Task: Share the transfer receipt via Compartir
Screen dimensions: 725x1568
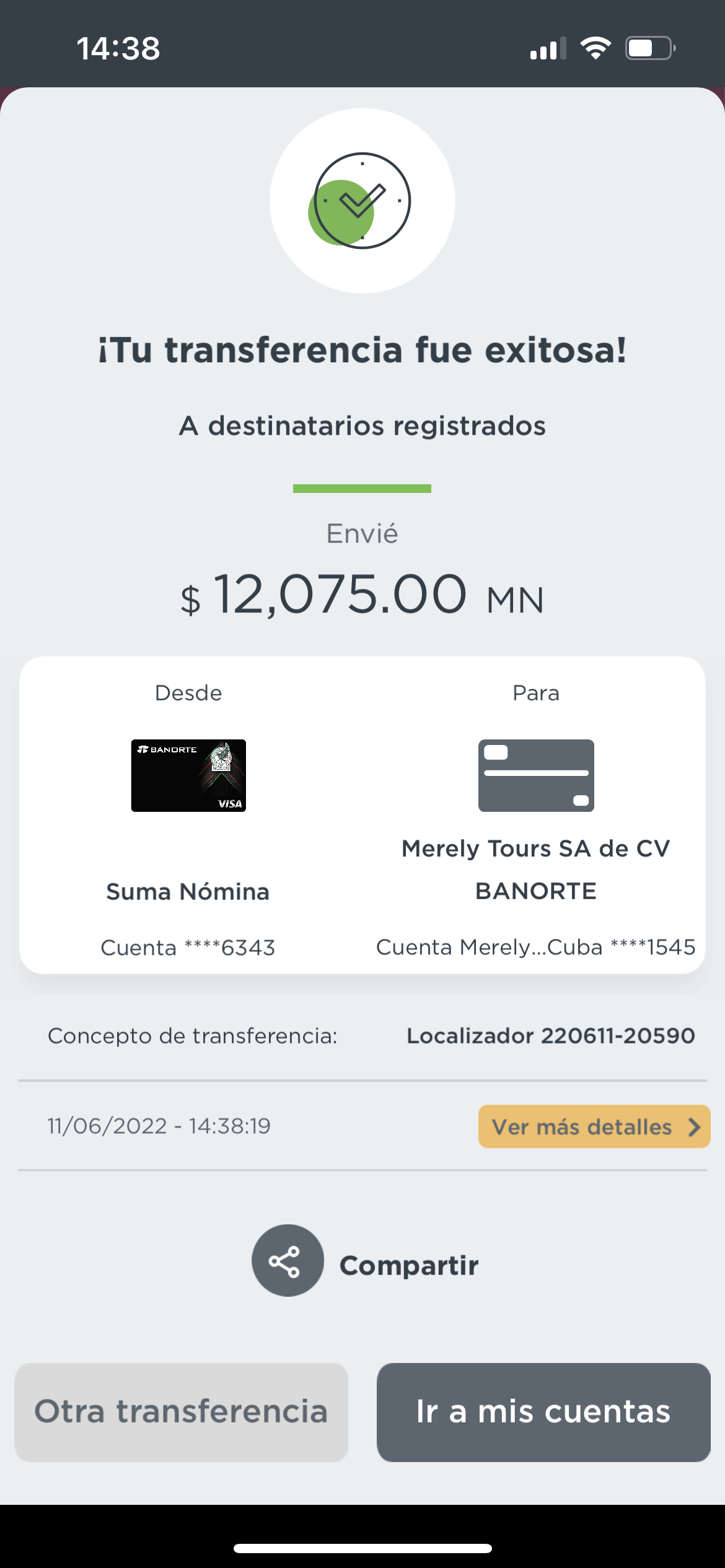Action: pyautogui.click(x=364, y=1261)
